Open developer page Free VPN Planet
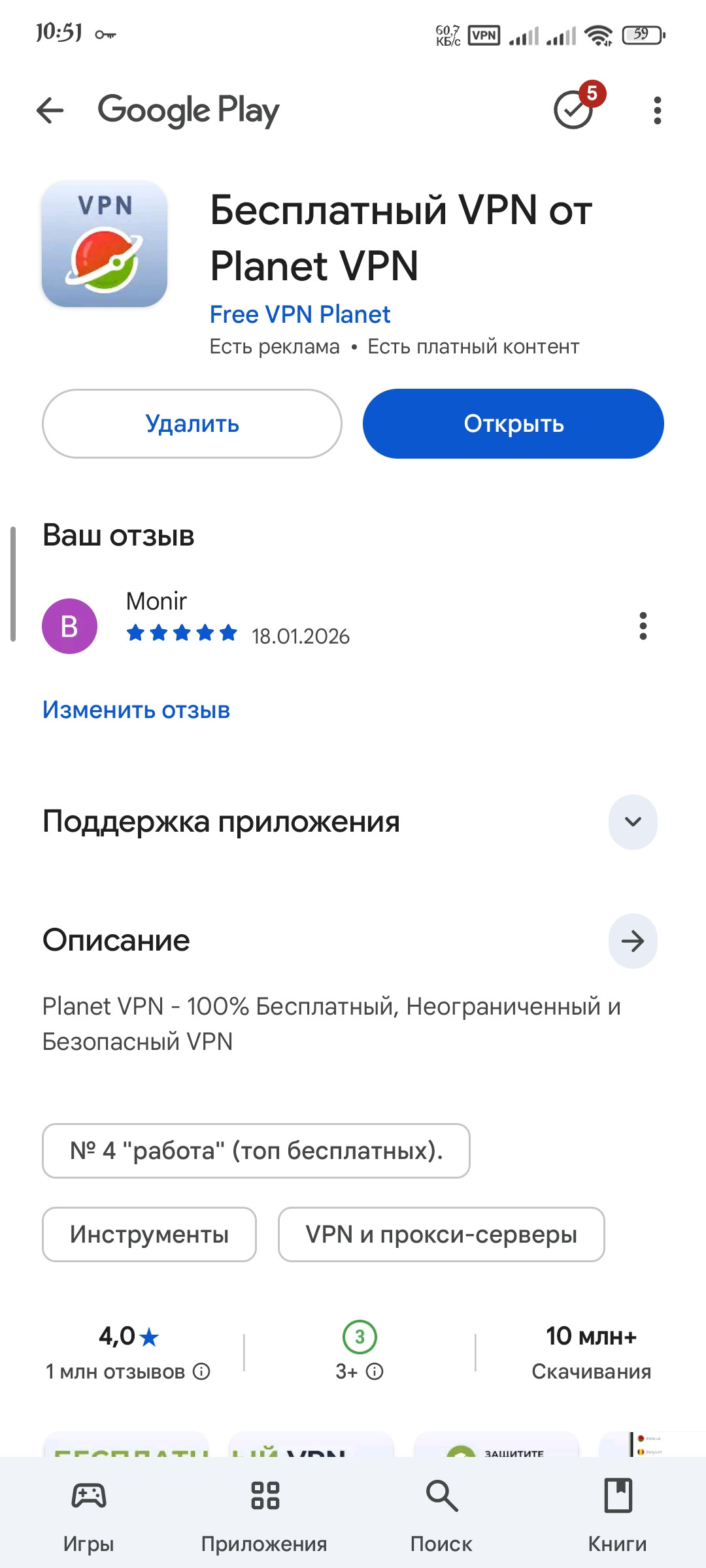This screenshot has width=706, height=1568. click(299, 315)
